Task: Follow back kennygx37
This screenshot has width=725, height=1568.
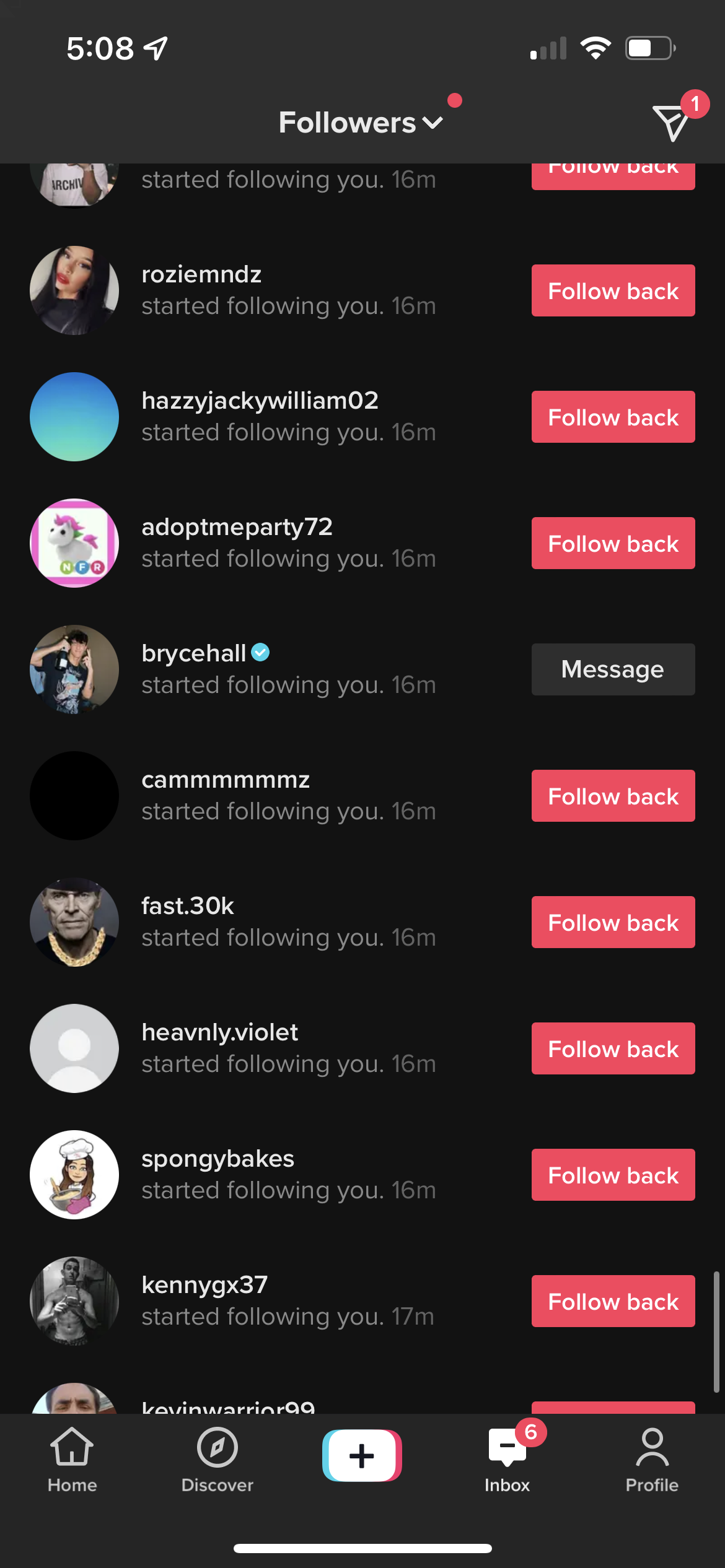Action: [612, 1301]
